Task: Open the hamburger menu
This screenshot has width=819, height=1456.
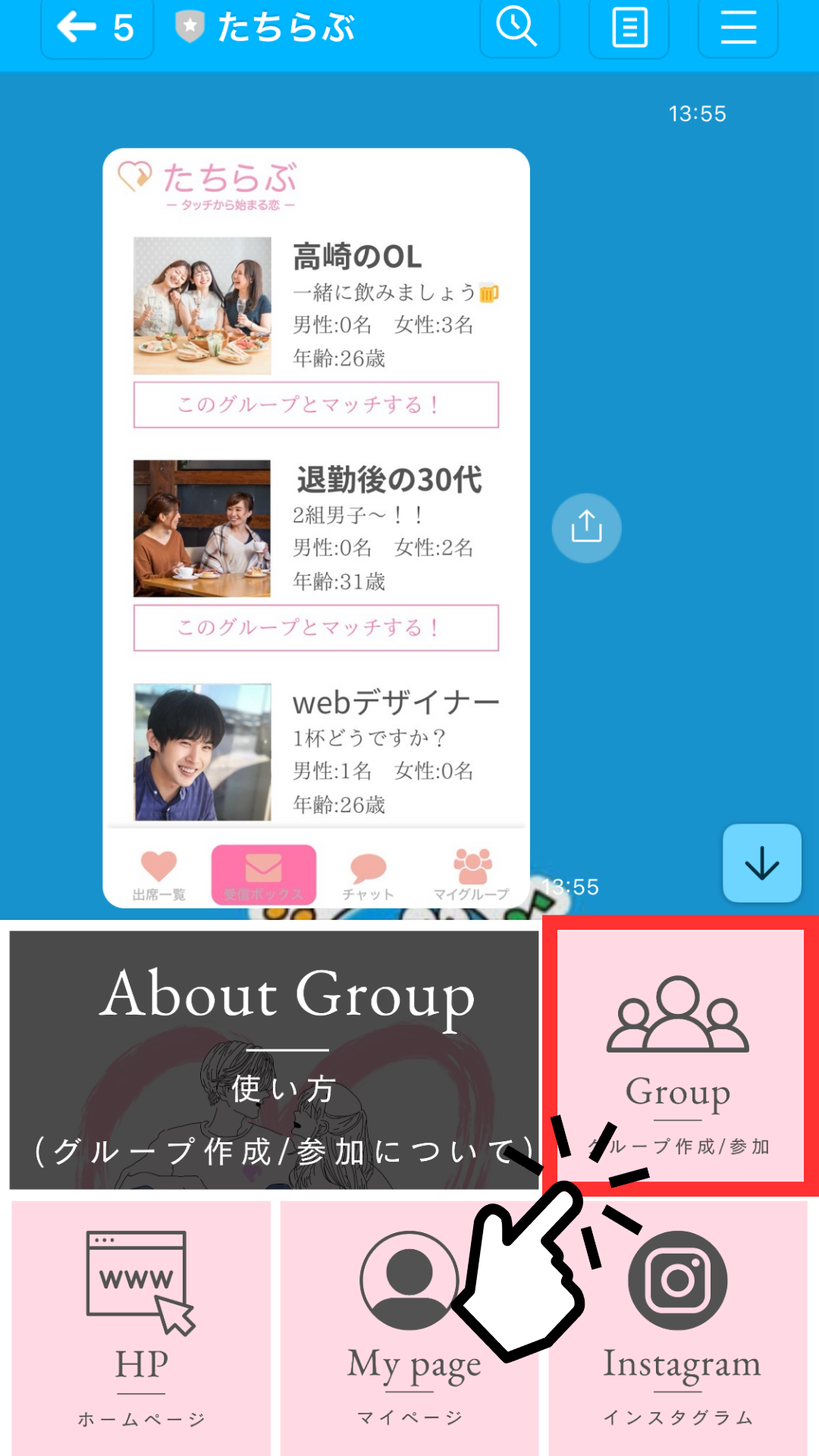Action: coord(737,28)
